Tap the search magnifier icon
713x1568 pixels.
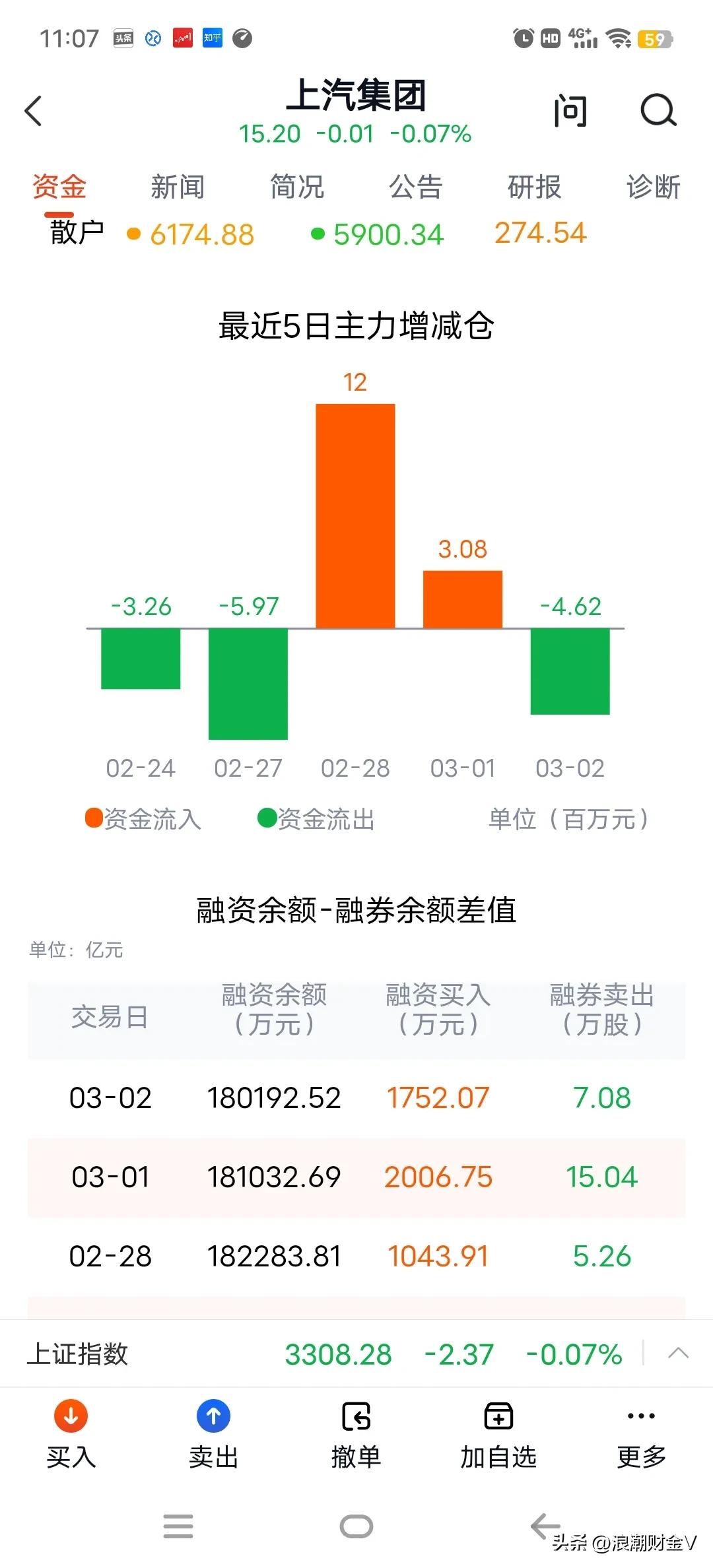click(658, 112)
